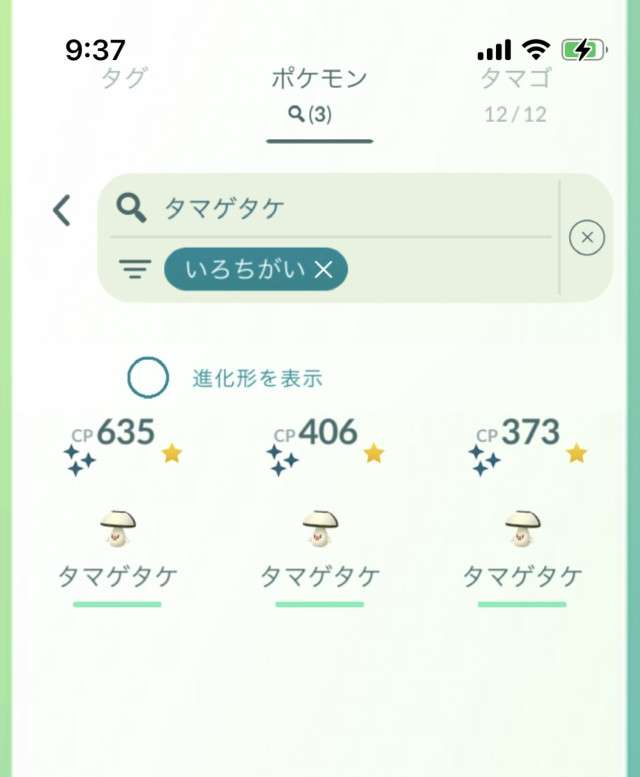640x777 pixels.
Task: Open the filter options icon
Action: click(x=134, y=269)
